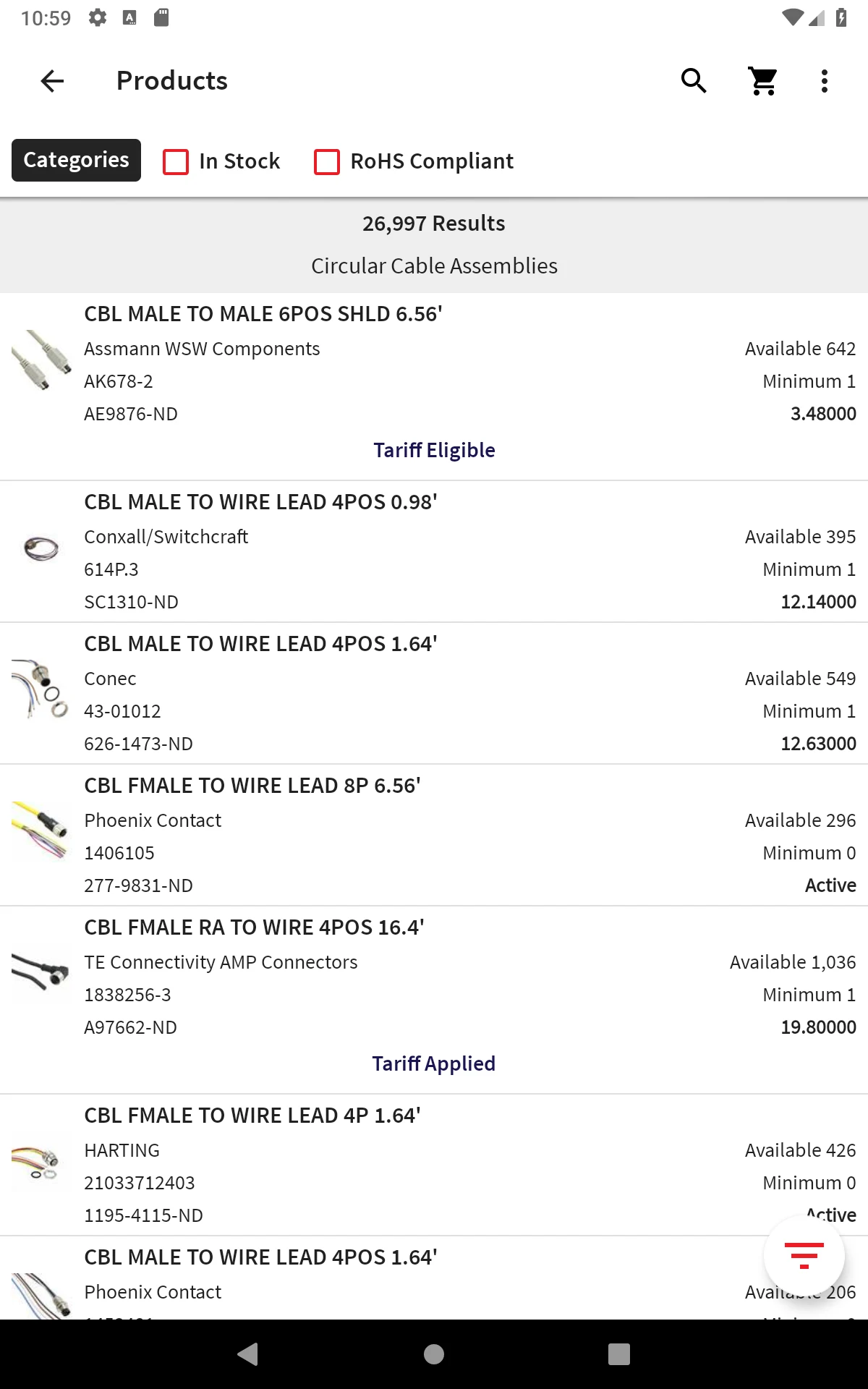Open the HARTING 21033712403 listing

pos(434,1165)
